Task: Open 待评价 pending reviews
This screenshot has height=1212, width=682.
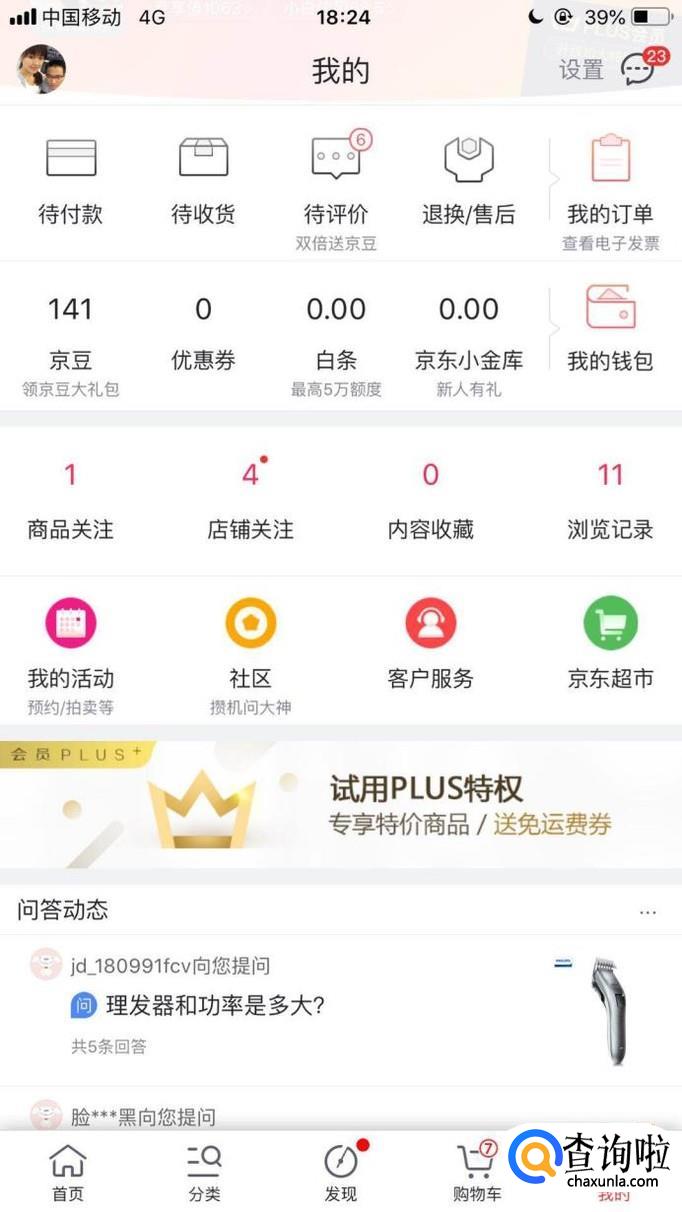Action: pos(336,182)
